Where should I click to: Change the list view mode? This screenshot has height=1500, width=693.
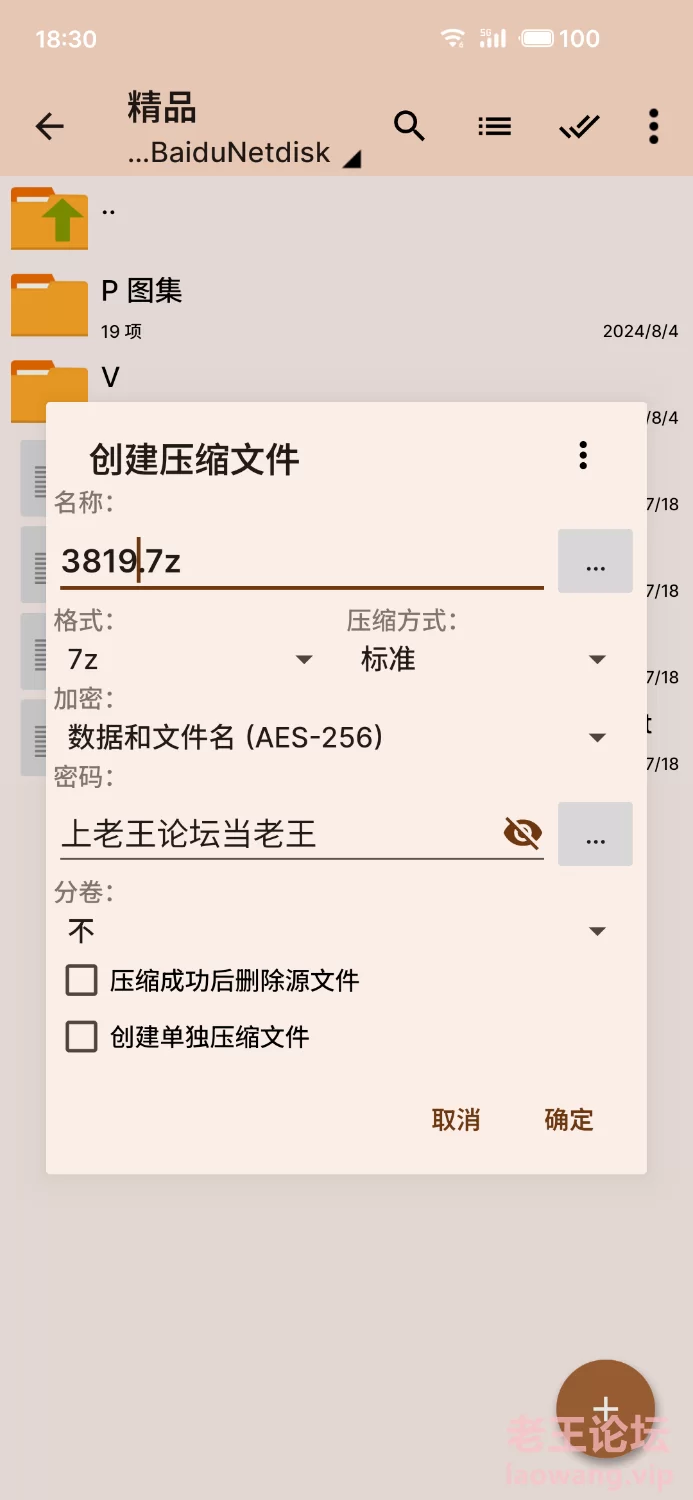pyautogui.click(x=494, y=126)
